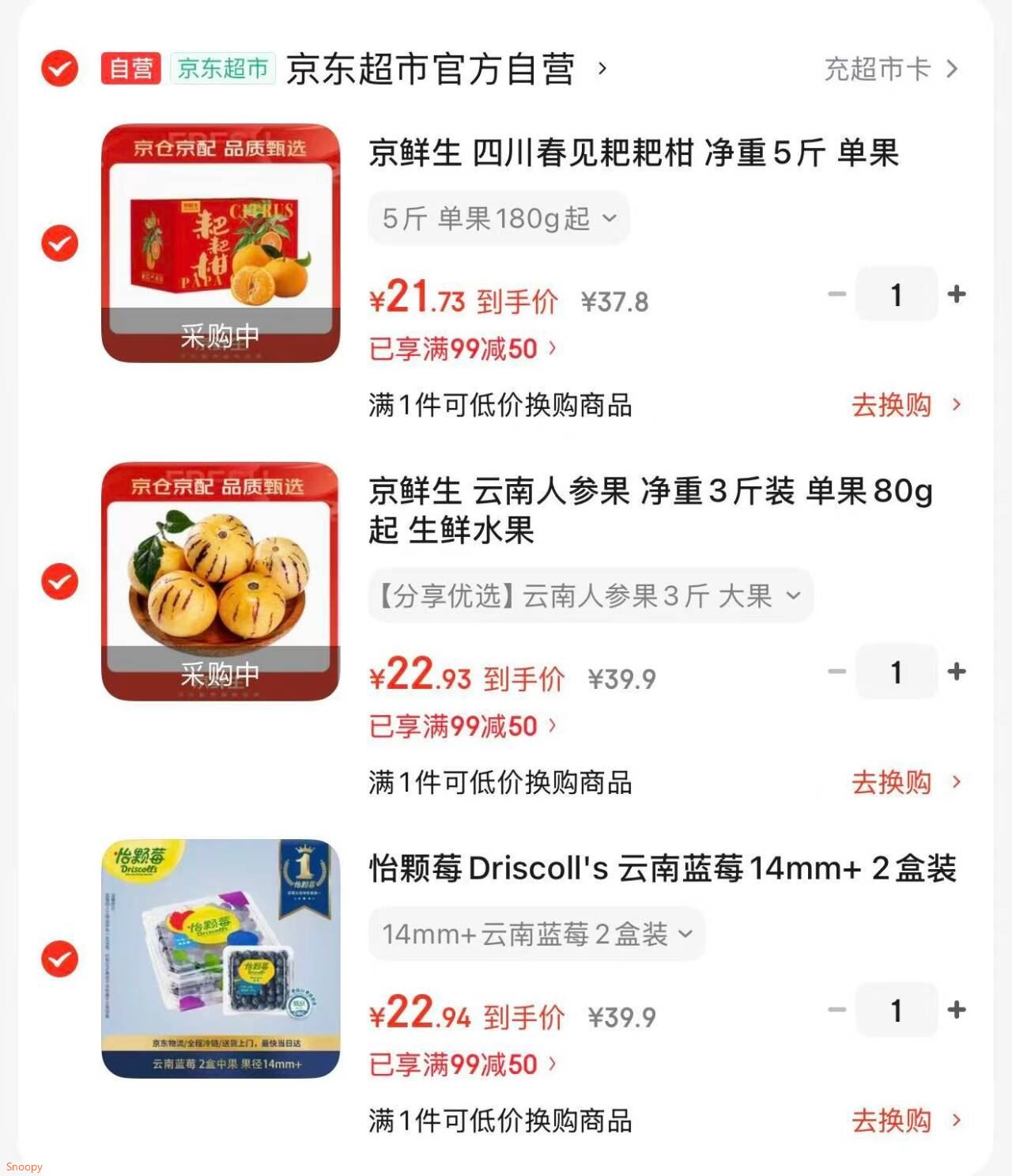Decrease quantity of 四川春见耙耙柑

pos(836,294)
